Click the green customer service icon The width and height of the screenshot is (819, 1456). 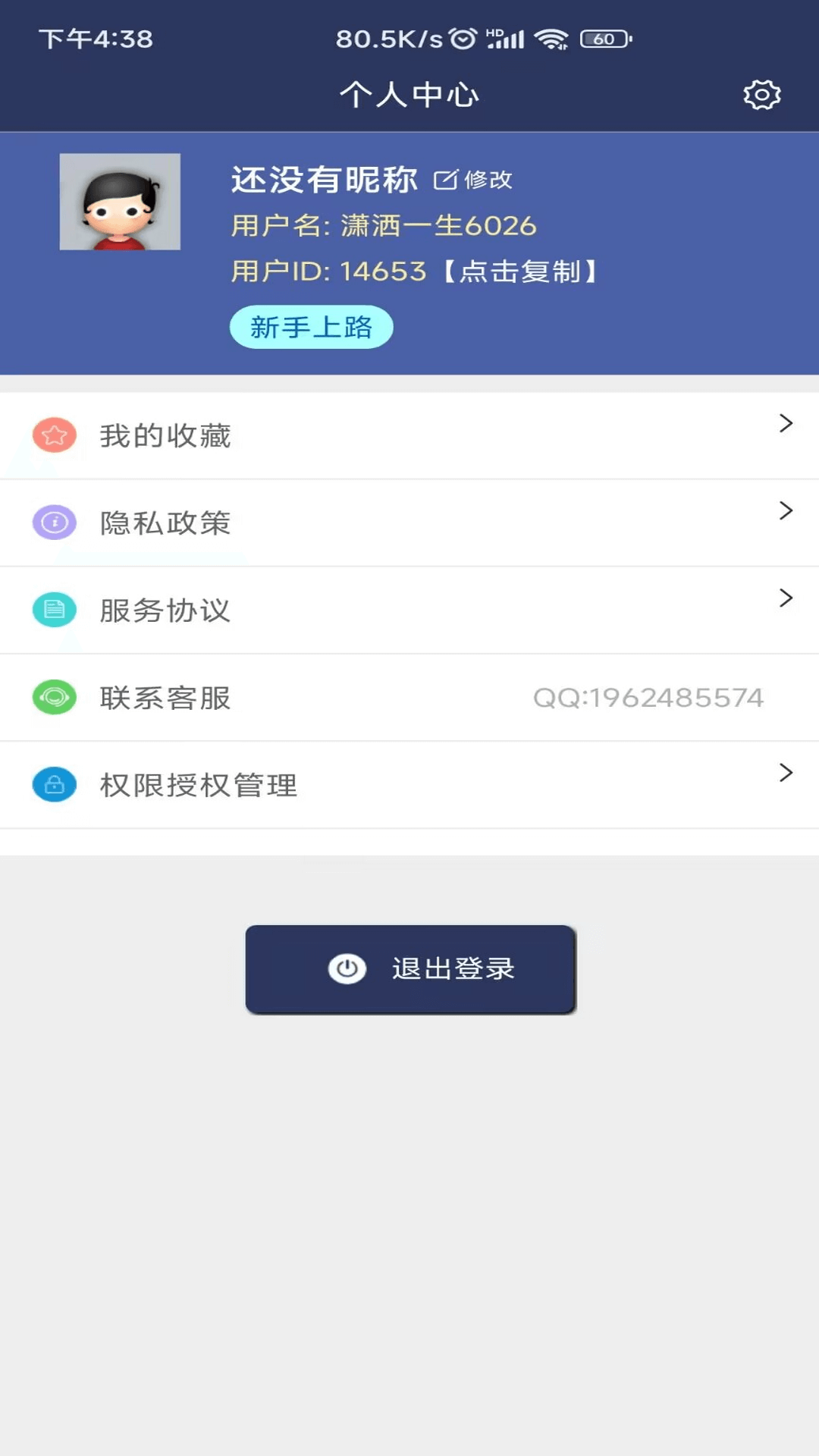pyautogui.click(x=53, y=698)
